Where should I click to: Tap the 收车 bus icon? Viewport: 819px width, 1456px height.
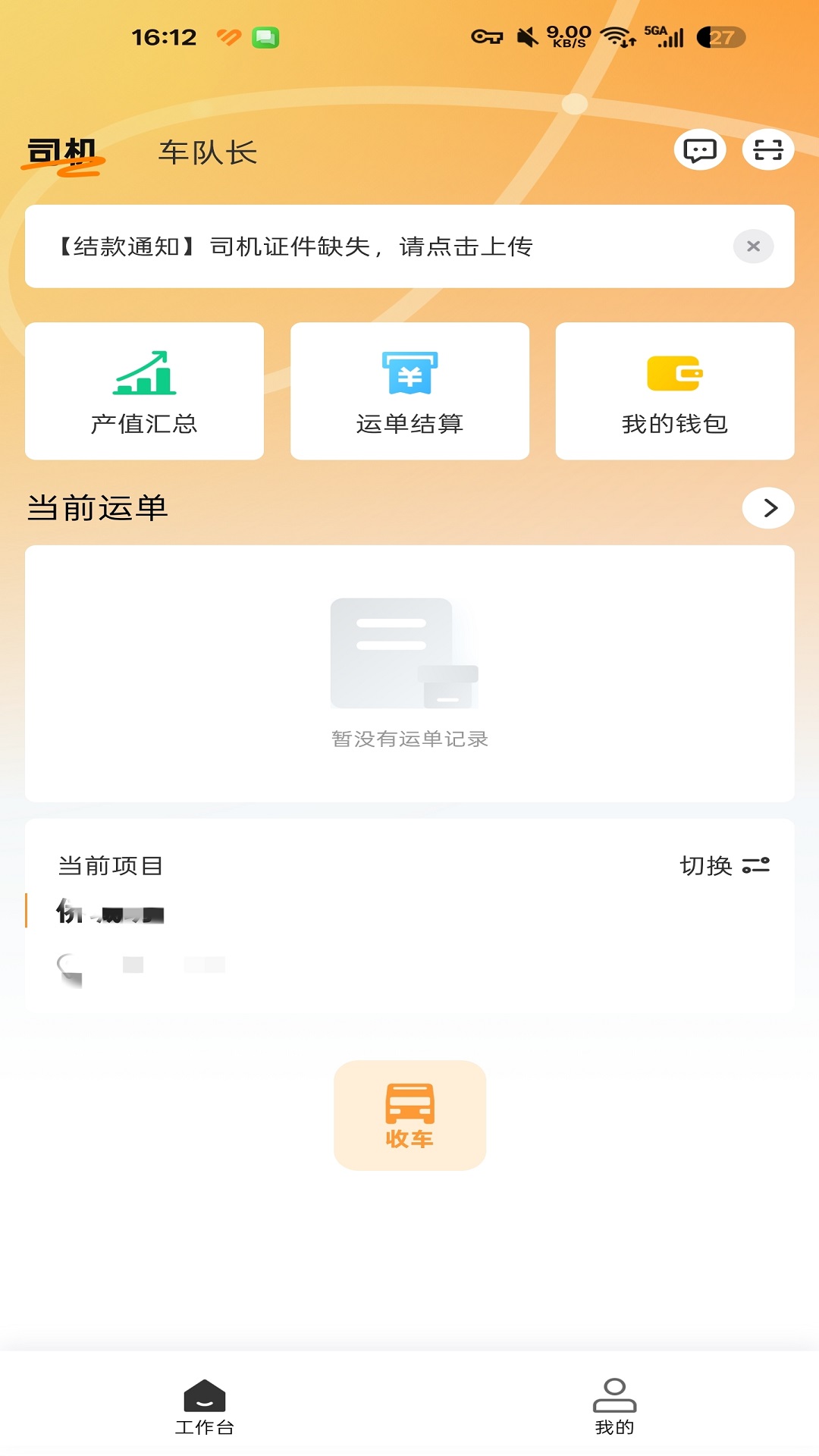point(409,1099)
